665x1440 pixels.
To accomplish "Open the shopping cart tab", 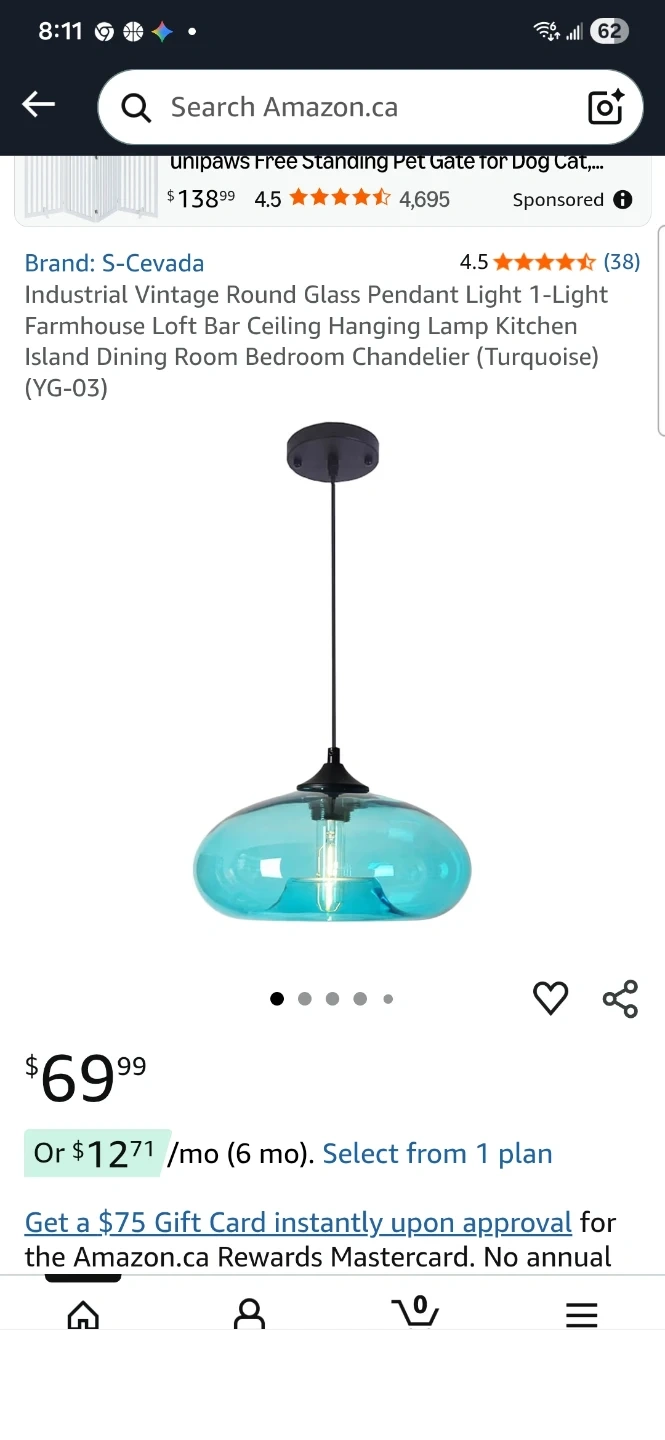I will click(x=415, y=1312).
